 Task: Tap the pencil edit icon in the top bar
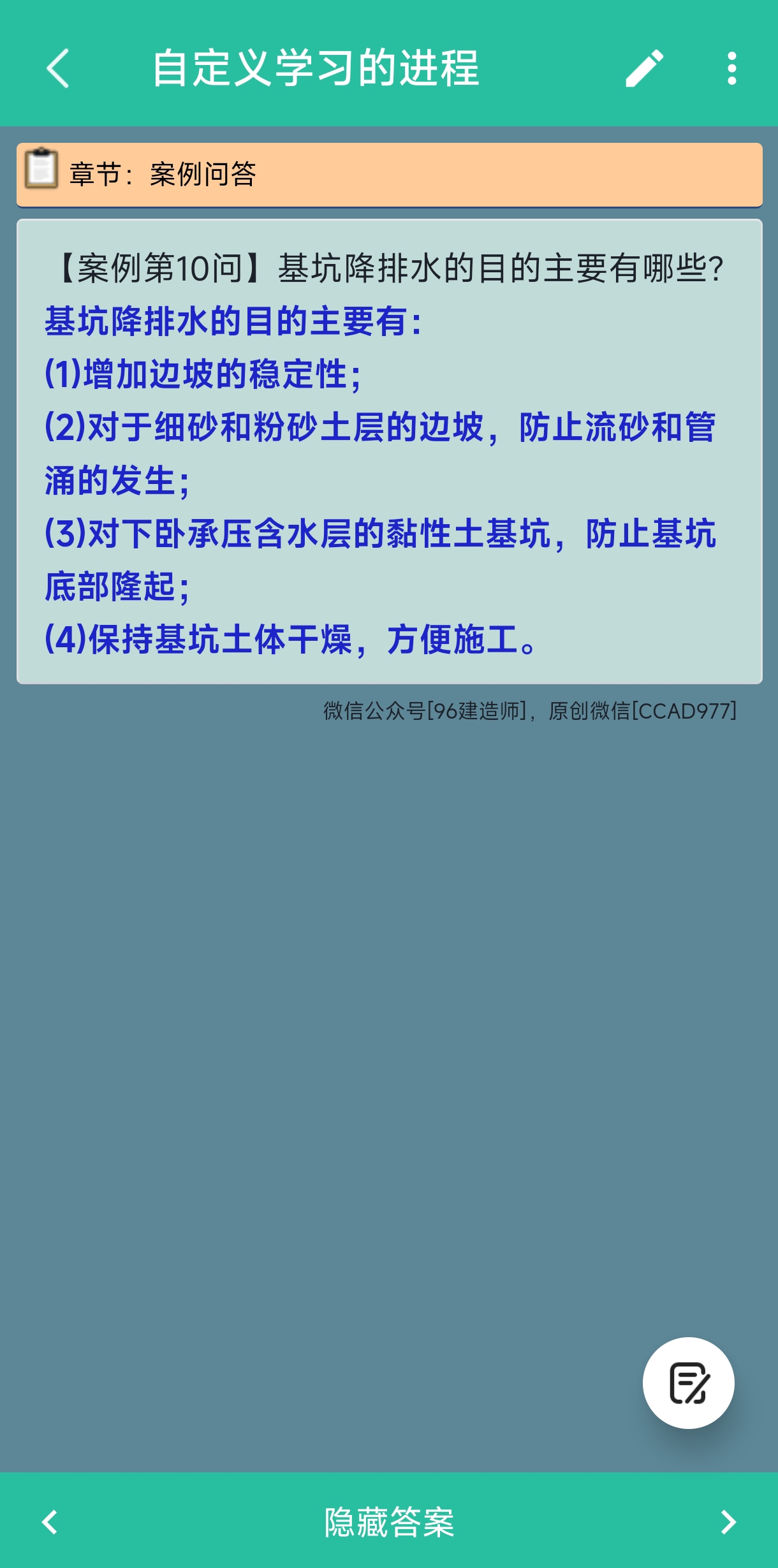[x=644, y=68]
